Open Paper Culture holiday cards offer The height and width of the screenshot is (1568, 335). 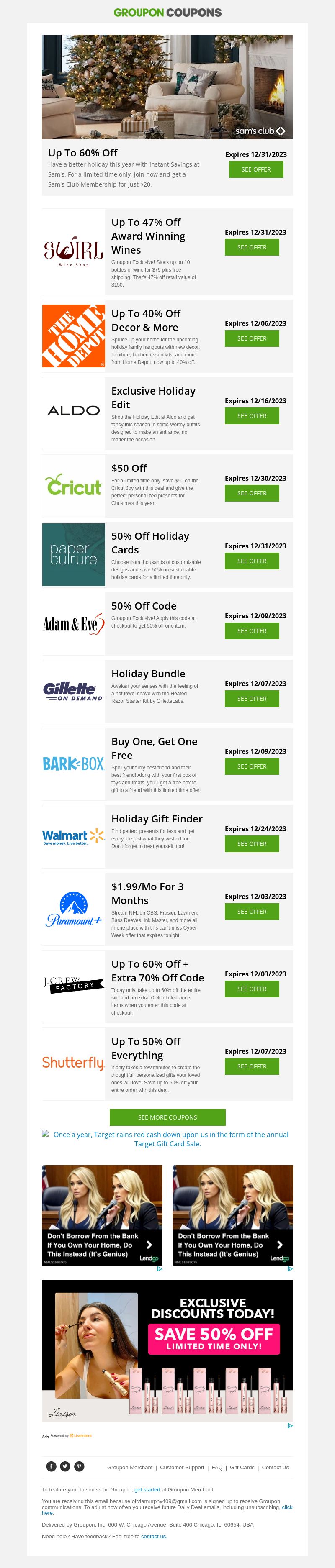pyautogui.click(x=252, y=561)
